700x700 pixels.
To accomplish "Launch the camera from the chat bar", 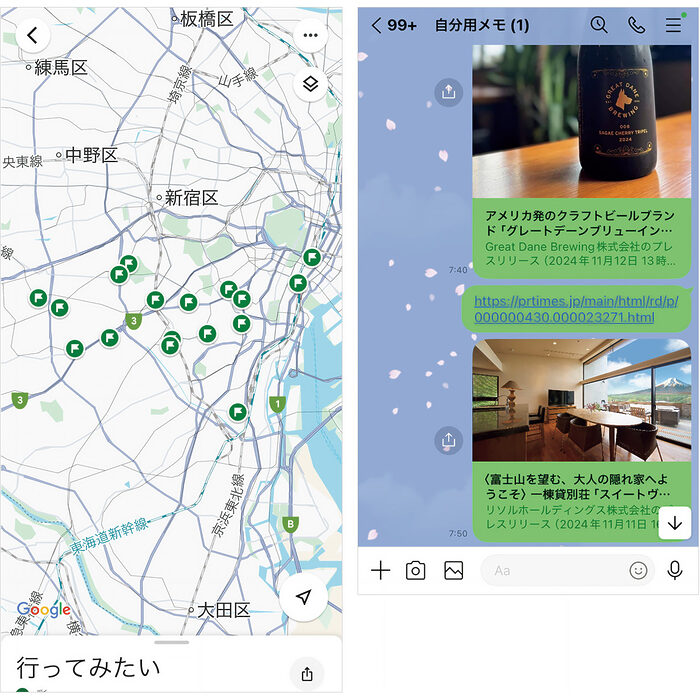I will (416, 571).
